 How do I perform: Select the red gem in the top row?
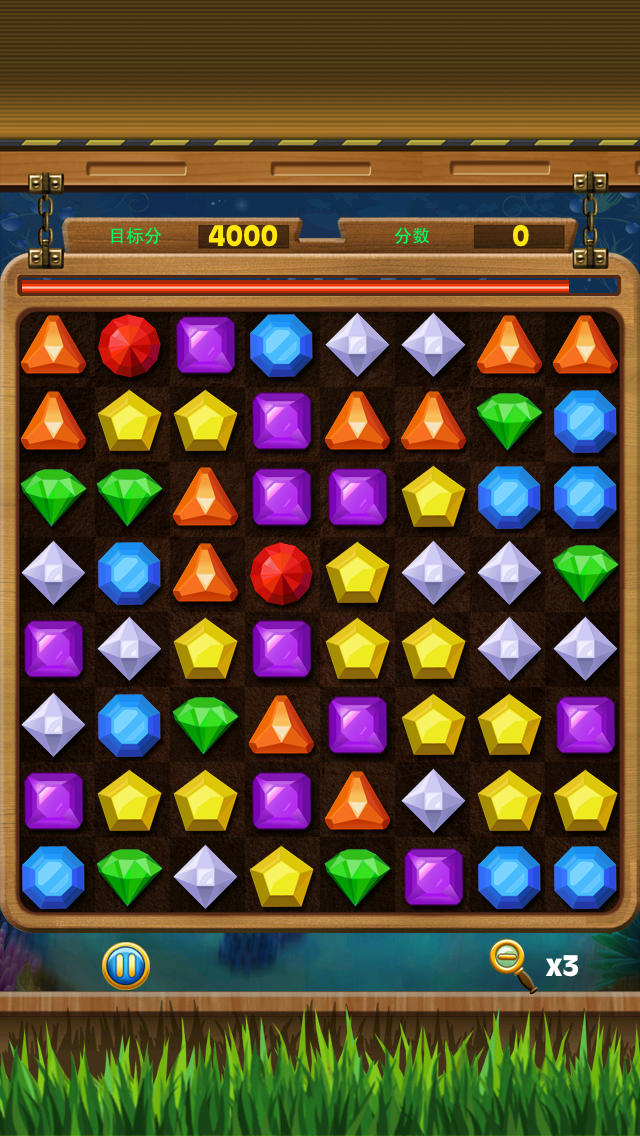pyautogui.click(x=129, y=345)
